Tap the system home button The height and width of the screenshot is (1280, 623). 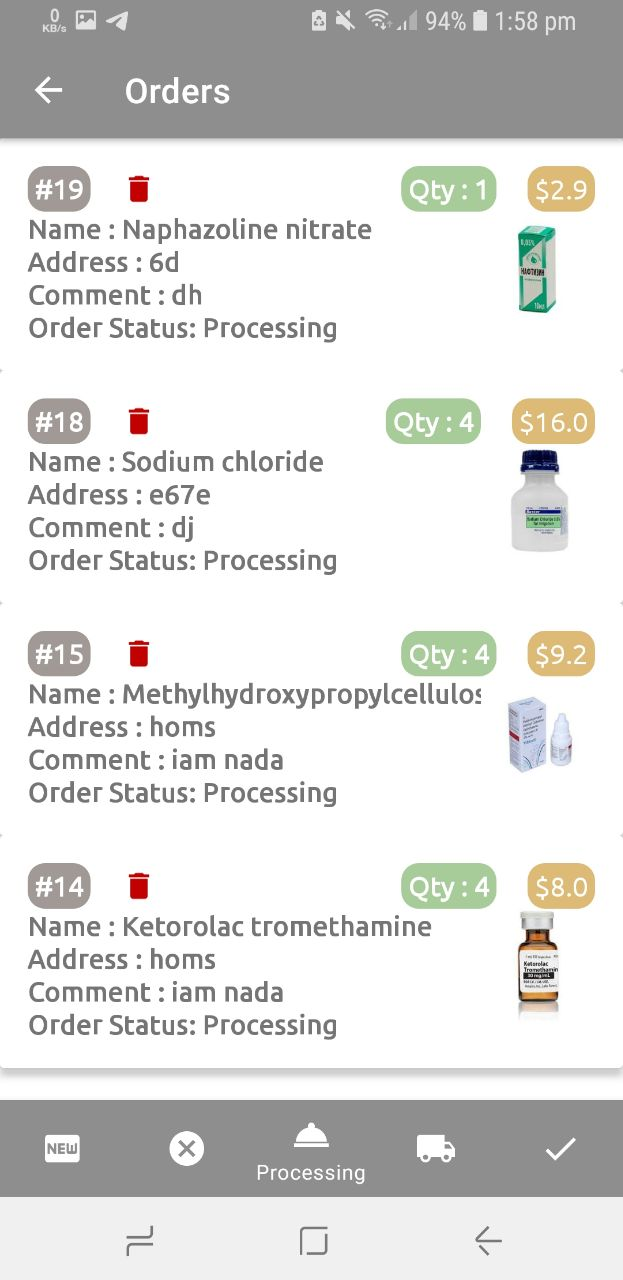tap(313, 1241)
